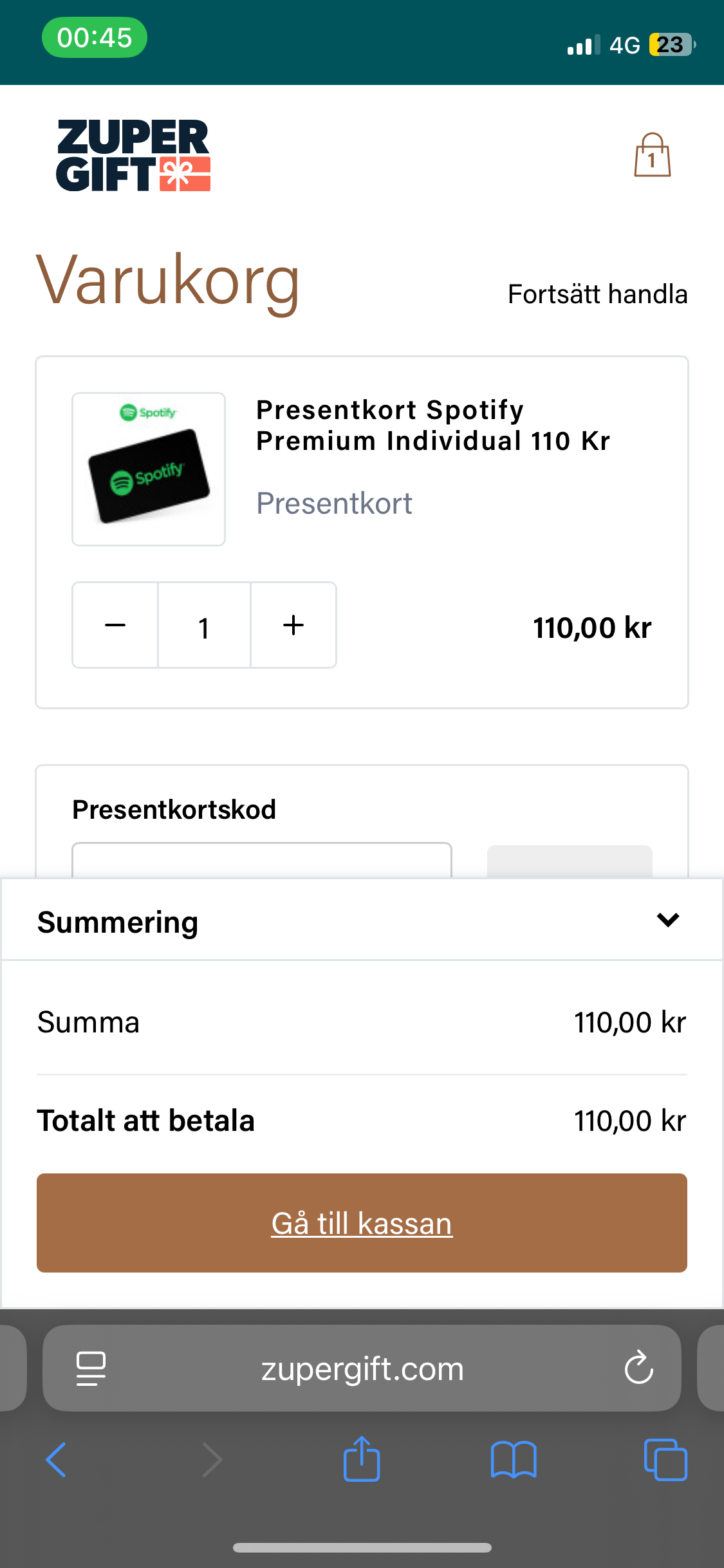Open the page settings menu in the address bar
Viewport: 724px width, 1568px height.
coord(90,1368)
